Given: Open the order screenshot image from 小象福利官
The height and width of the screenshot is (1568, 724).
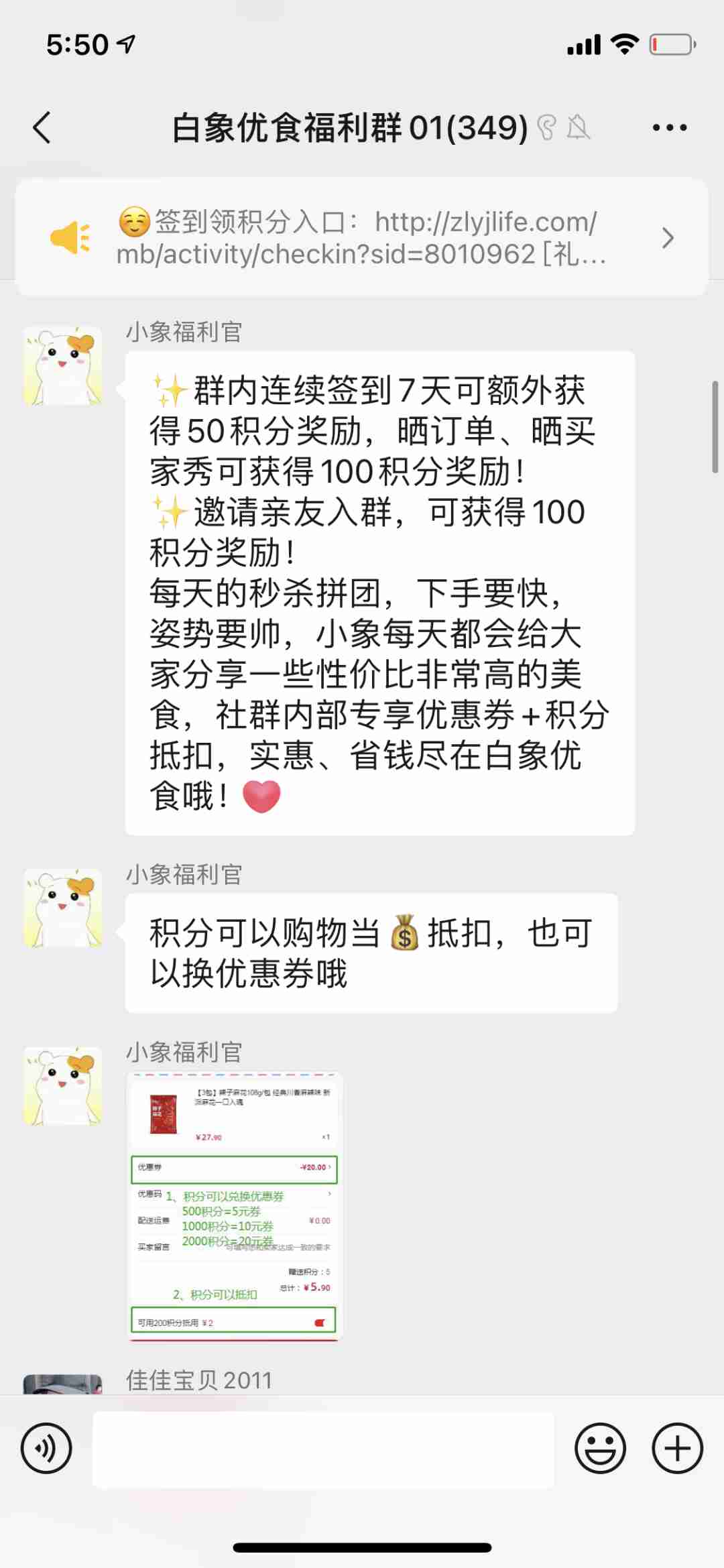Looking at the screenshot, I should (x=235, y=1205).
